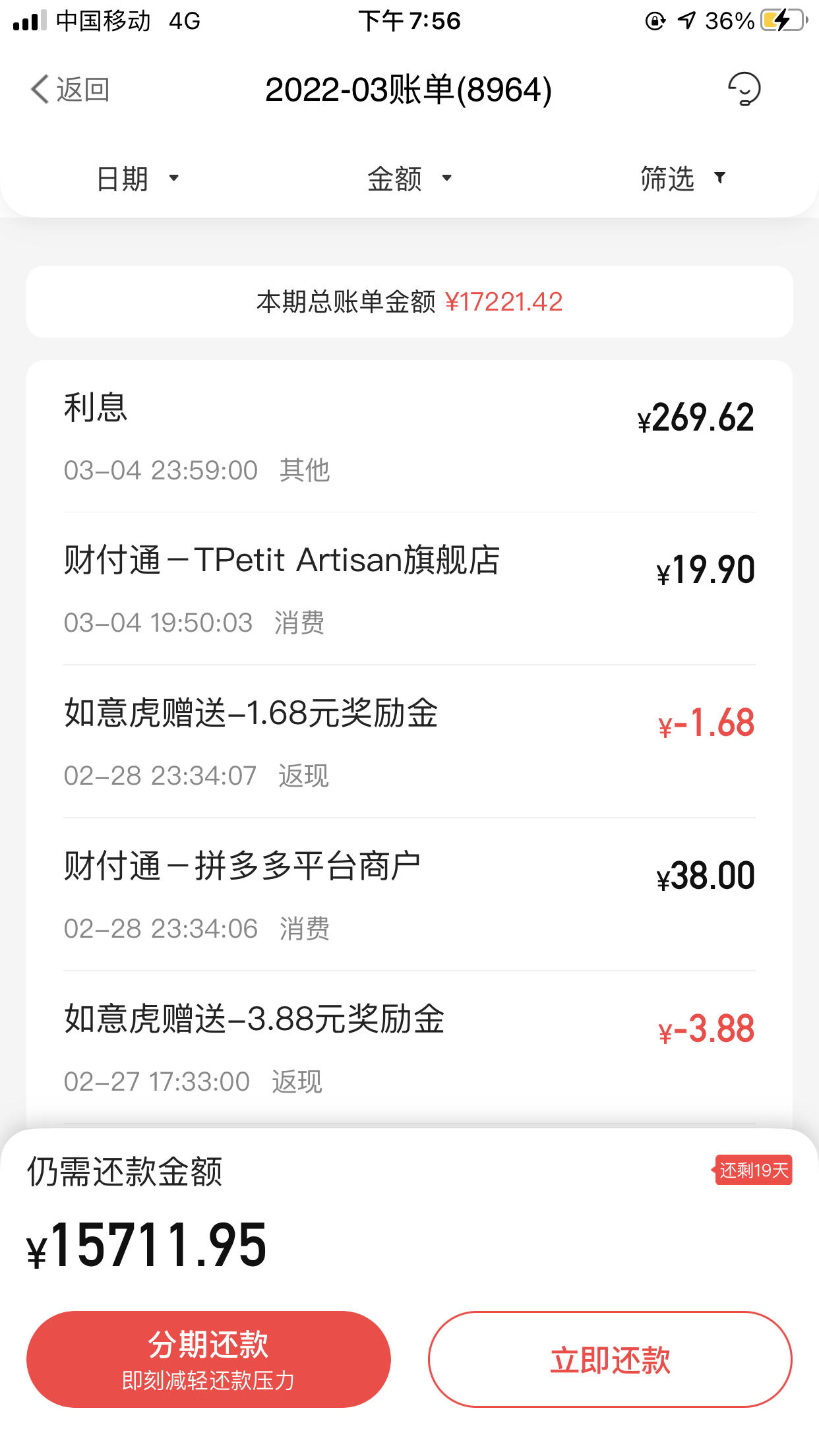Expand the 金额 sort dropdown
The width and height of the screenshot is (819, 1456).
coord(409,179)
